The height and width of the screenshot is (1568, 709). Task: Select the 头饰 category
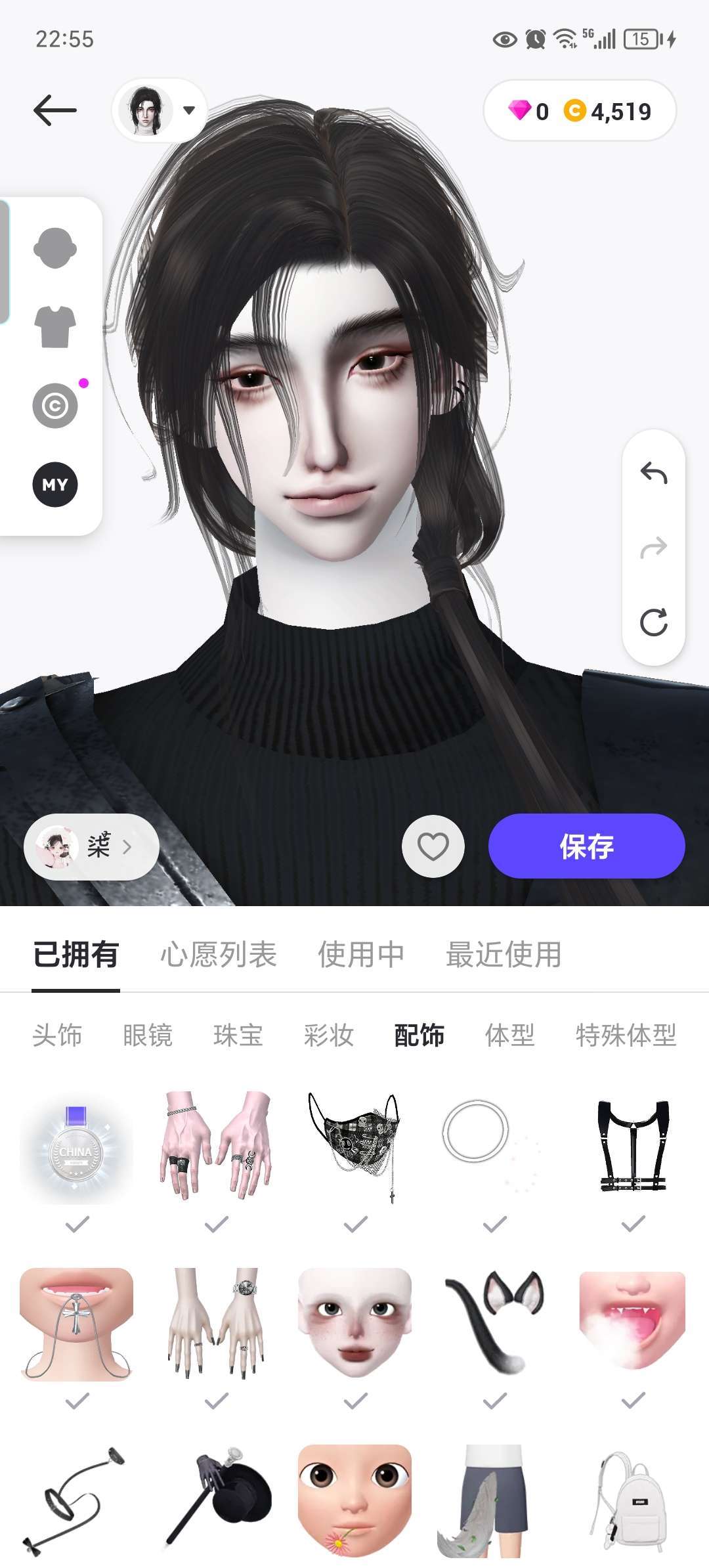point(57,1035)
